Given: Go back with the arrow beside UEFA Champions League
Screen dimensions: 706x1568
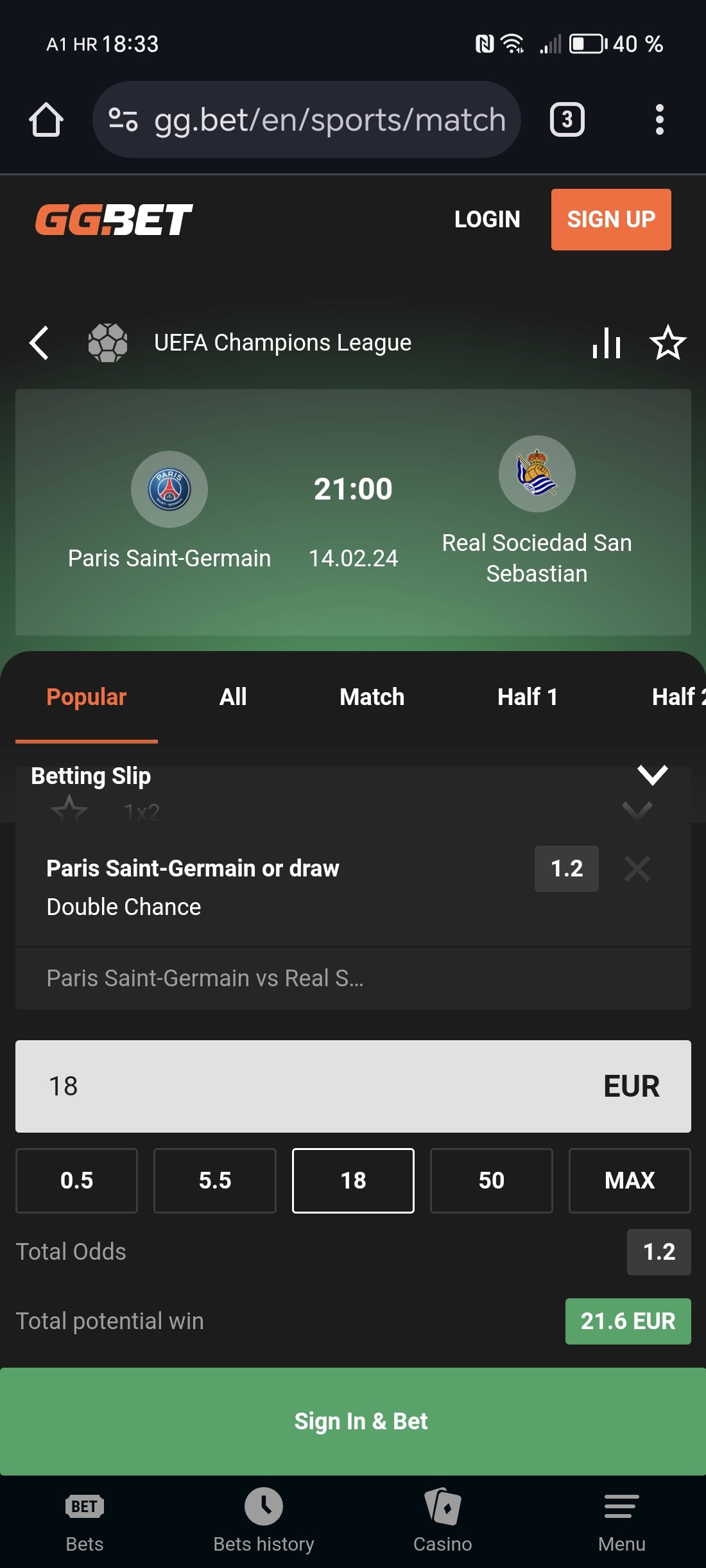Looking at the screenshot, I should [39, 342].
